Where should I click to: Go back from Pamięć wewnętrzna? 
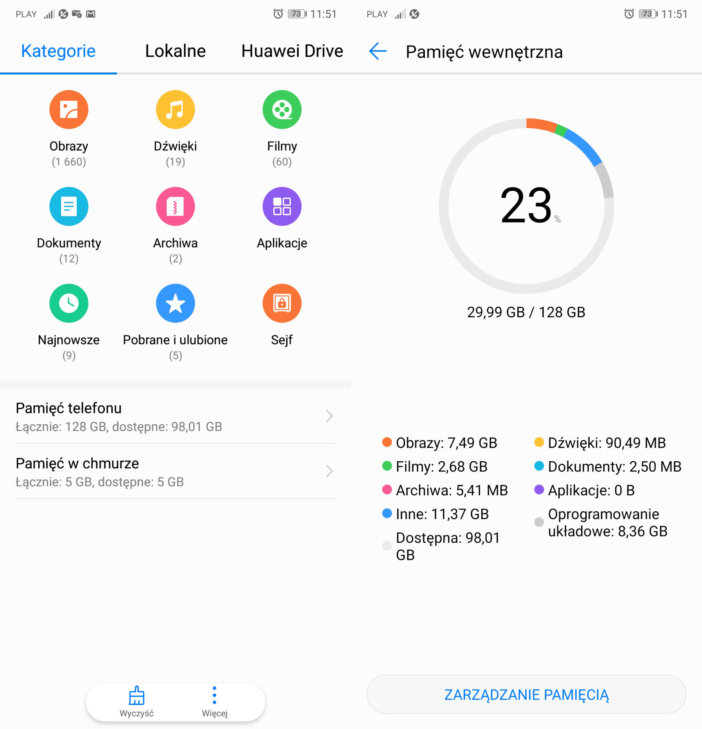tap(377, 51)
